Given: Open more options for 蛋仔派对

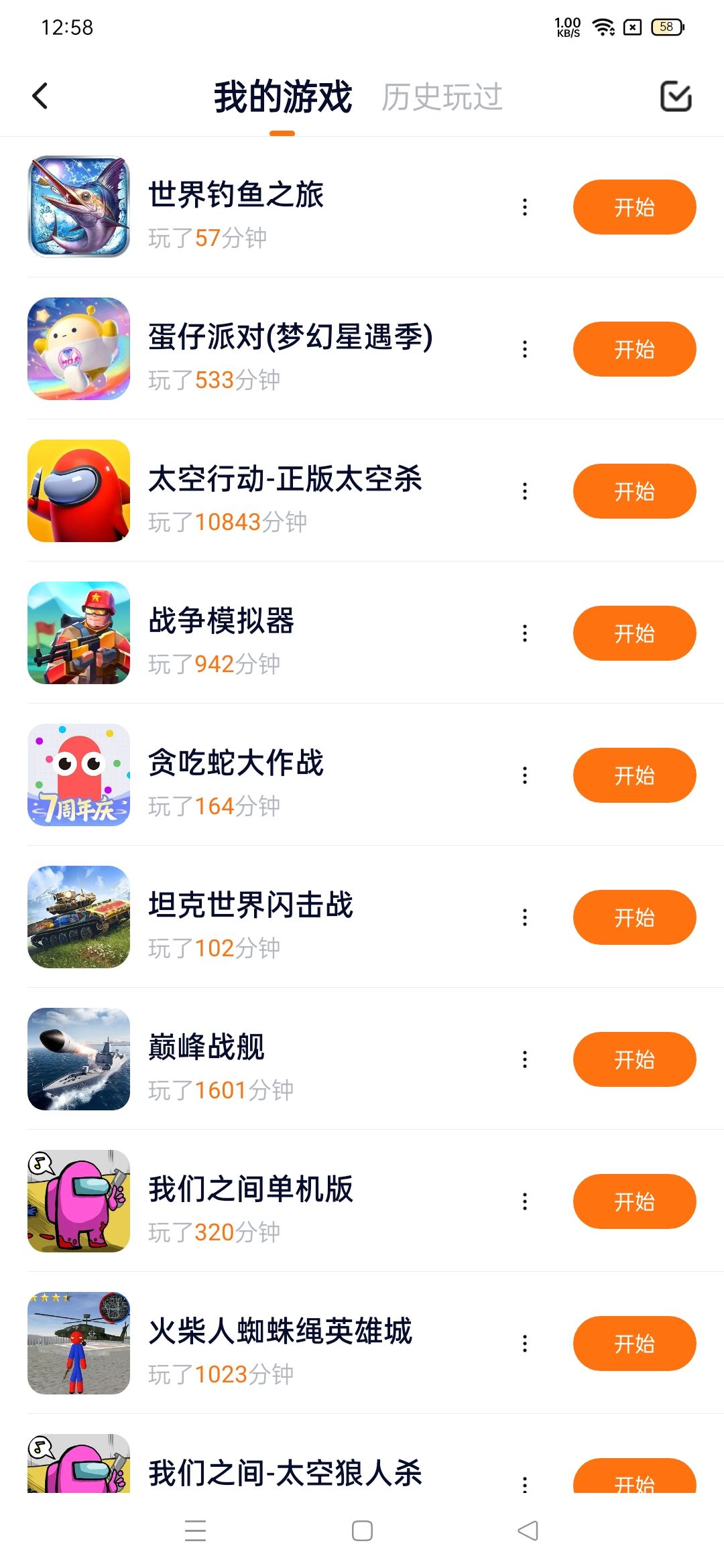Looking at the screenshot, I should [x=525, y=349].
